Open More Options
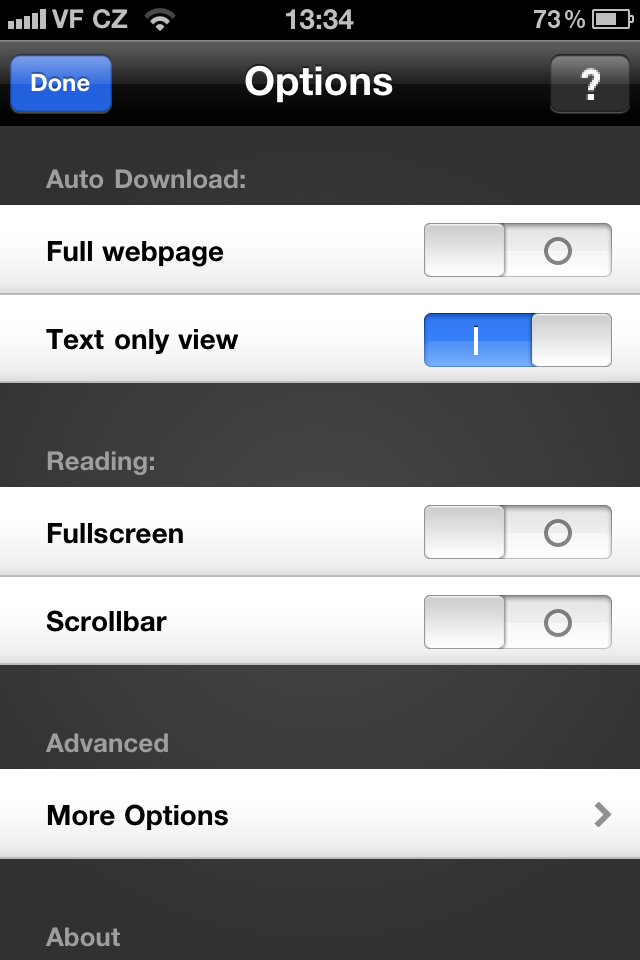Screen dimensions: 640x960 click(320, 814)
